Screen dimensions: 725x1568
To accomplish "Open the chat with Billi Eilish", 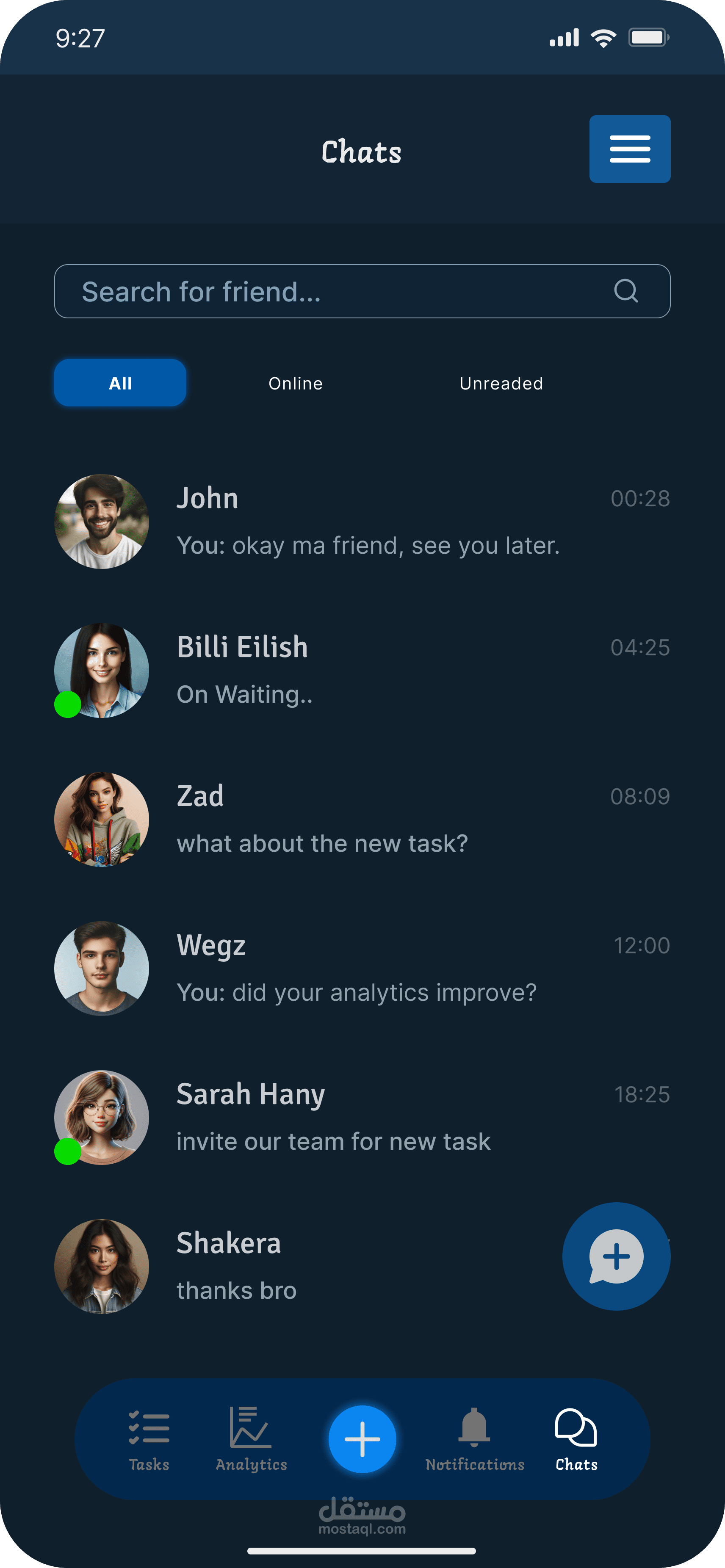I will (362, 671).
